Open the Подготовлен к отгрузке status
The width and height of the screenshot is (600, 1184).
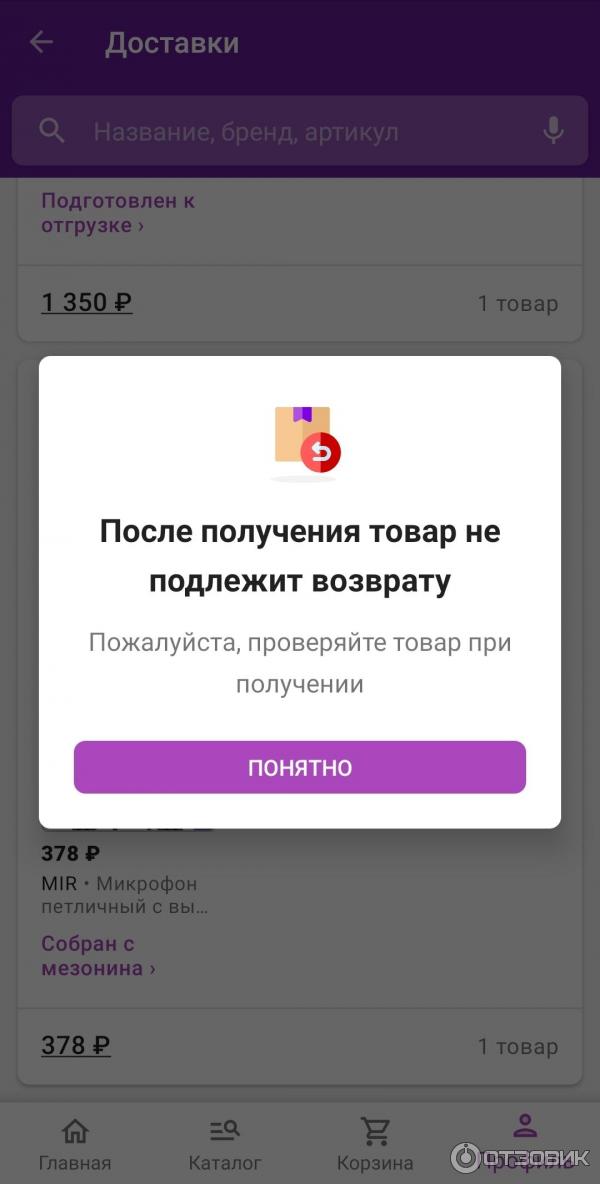click(117, 213)
